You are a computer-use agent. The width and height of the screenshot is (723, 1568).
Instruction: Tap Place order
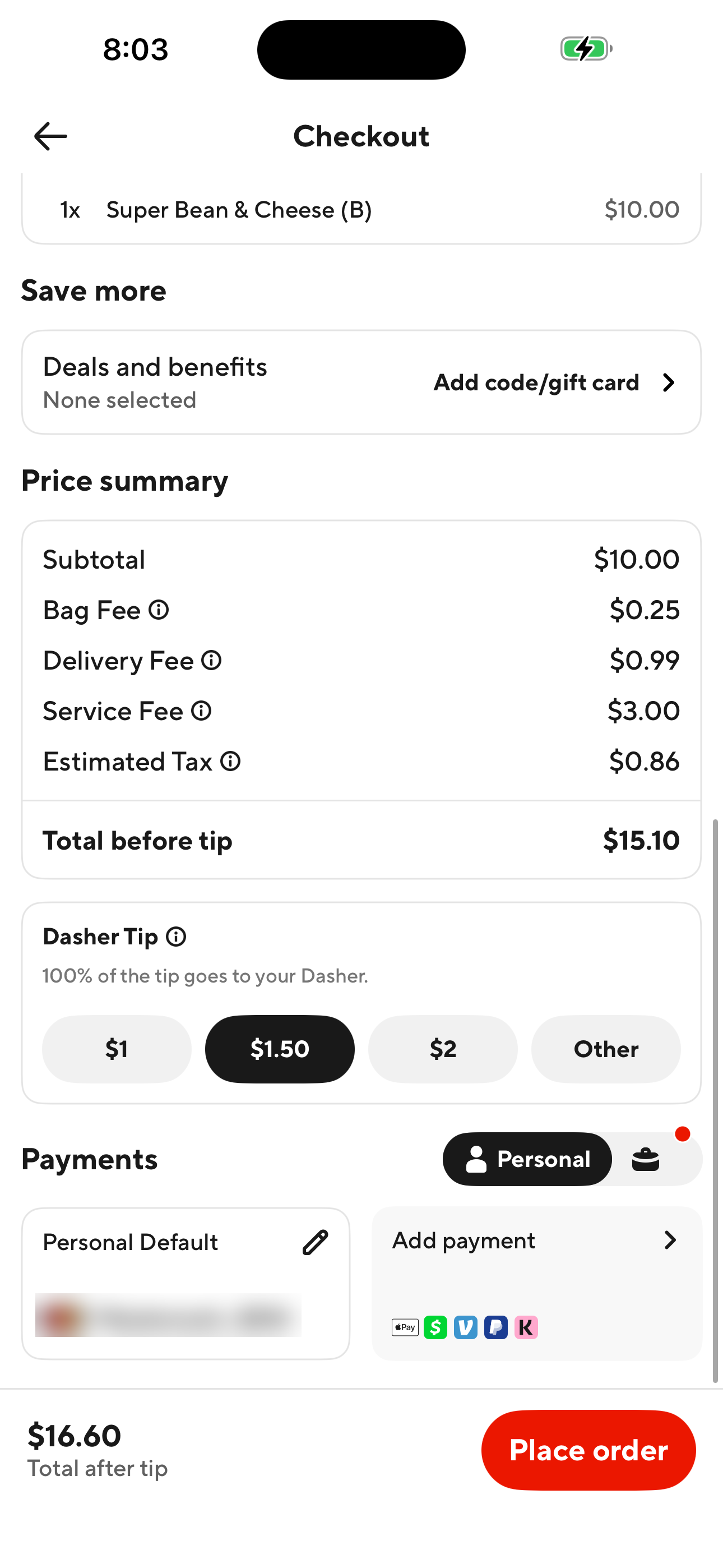coord(587,1451)
